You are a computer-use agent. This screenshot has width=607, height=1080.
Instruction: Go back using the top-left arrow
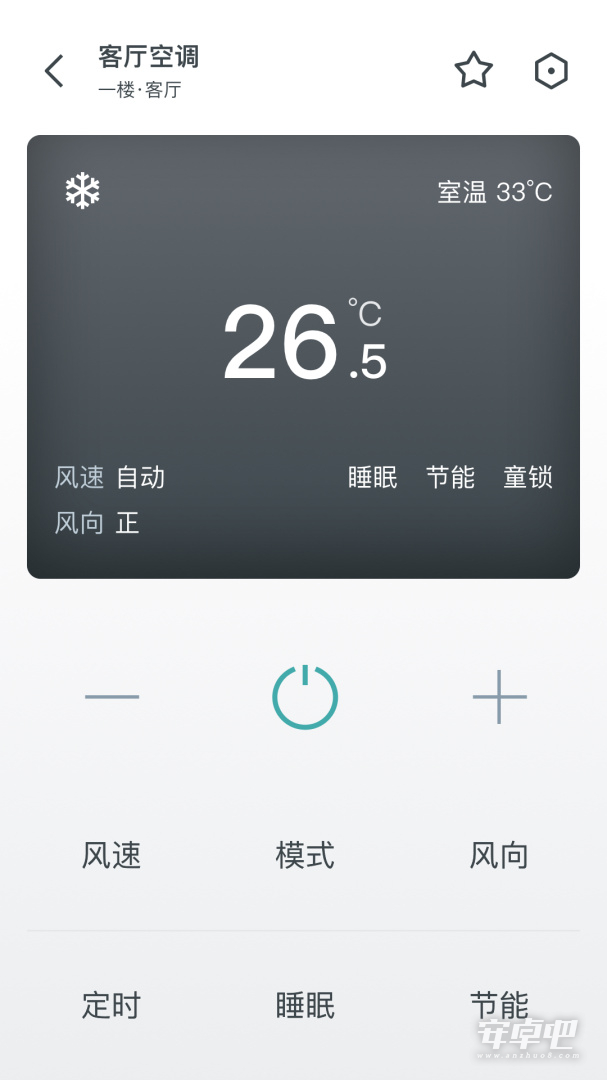54,71
